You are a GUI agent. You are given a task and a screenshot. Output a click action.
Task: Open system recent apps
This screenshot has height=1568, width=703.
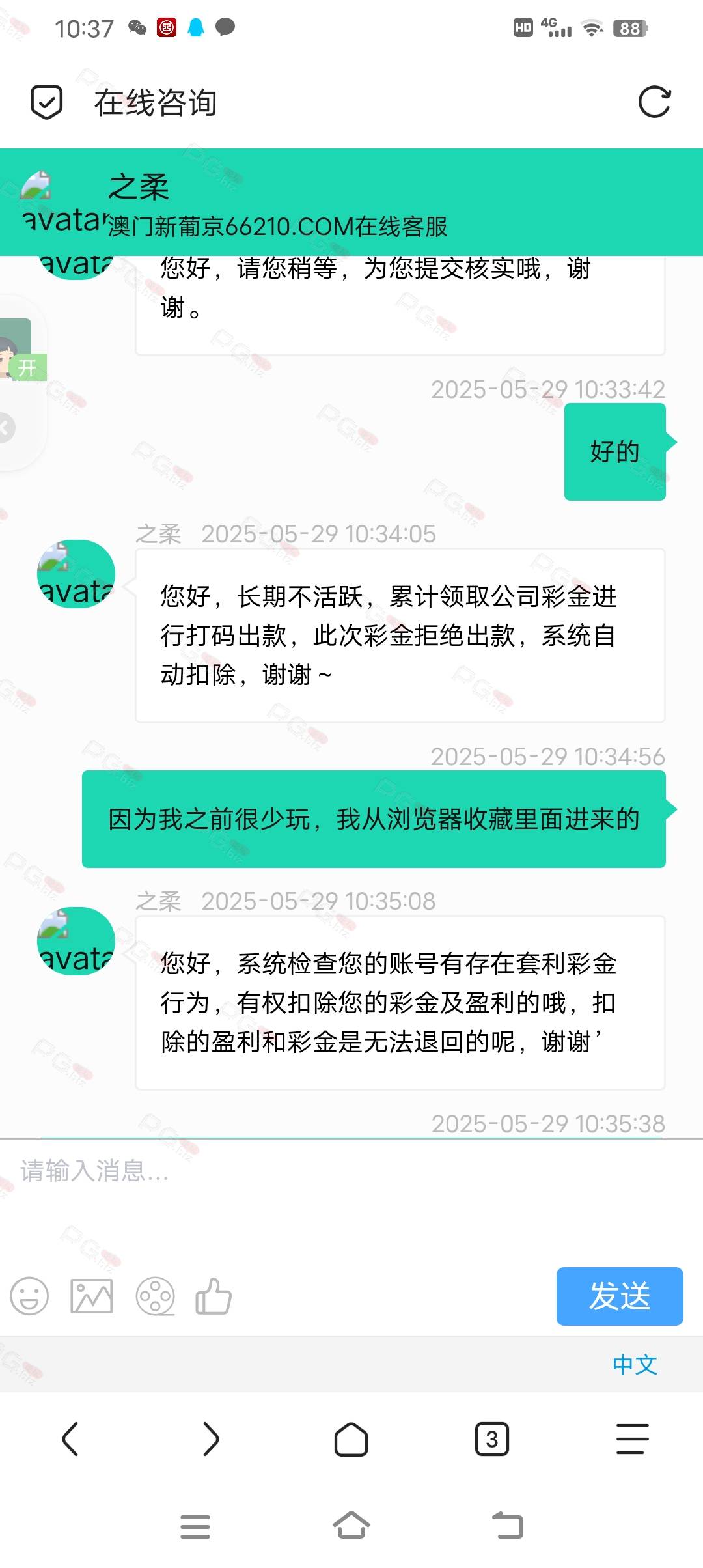tap(195, 1526)
